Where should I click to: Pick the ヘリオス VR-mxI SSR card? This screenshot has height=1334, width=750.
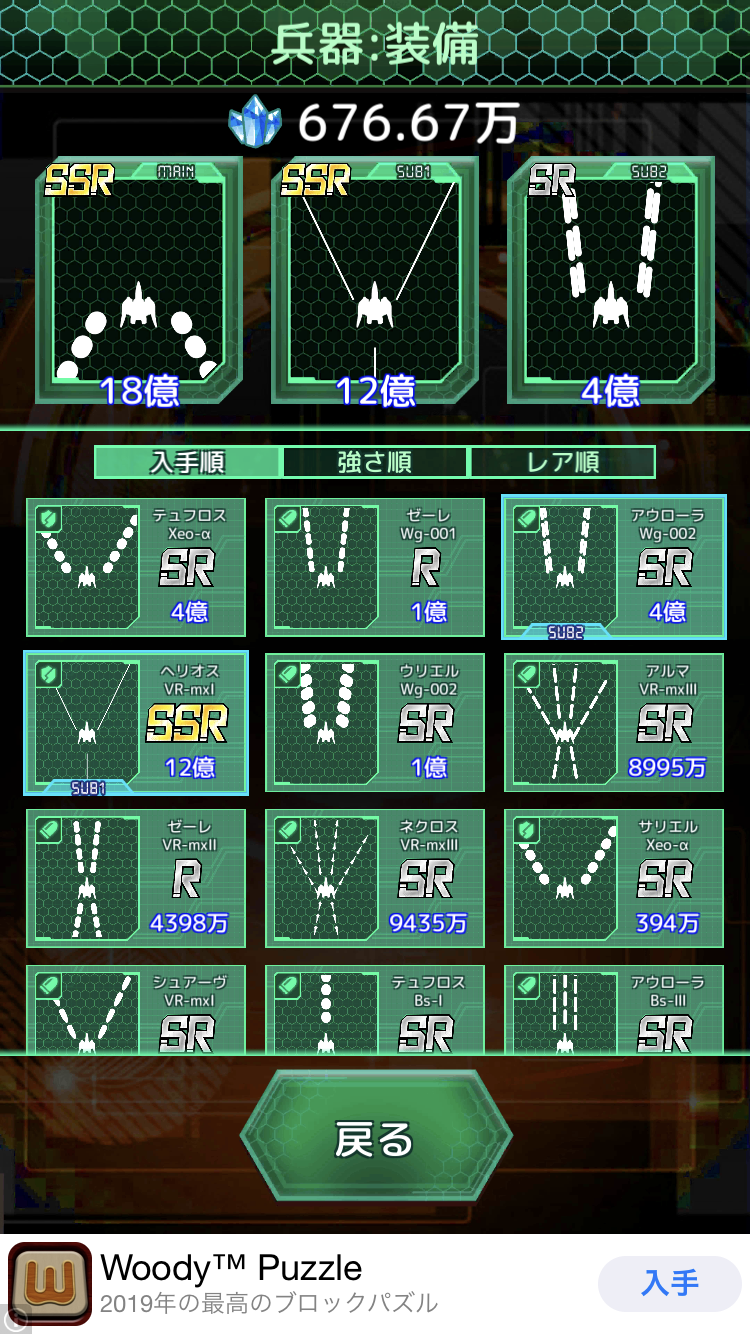click(x=136, y=723)
